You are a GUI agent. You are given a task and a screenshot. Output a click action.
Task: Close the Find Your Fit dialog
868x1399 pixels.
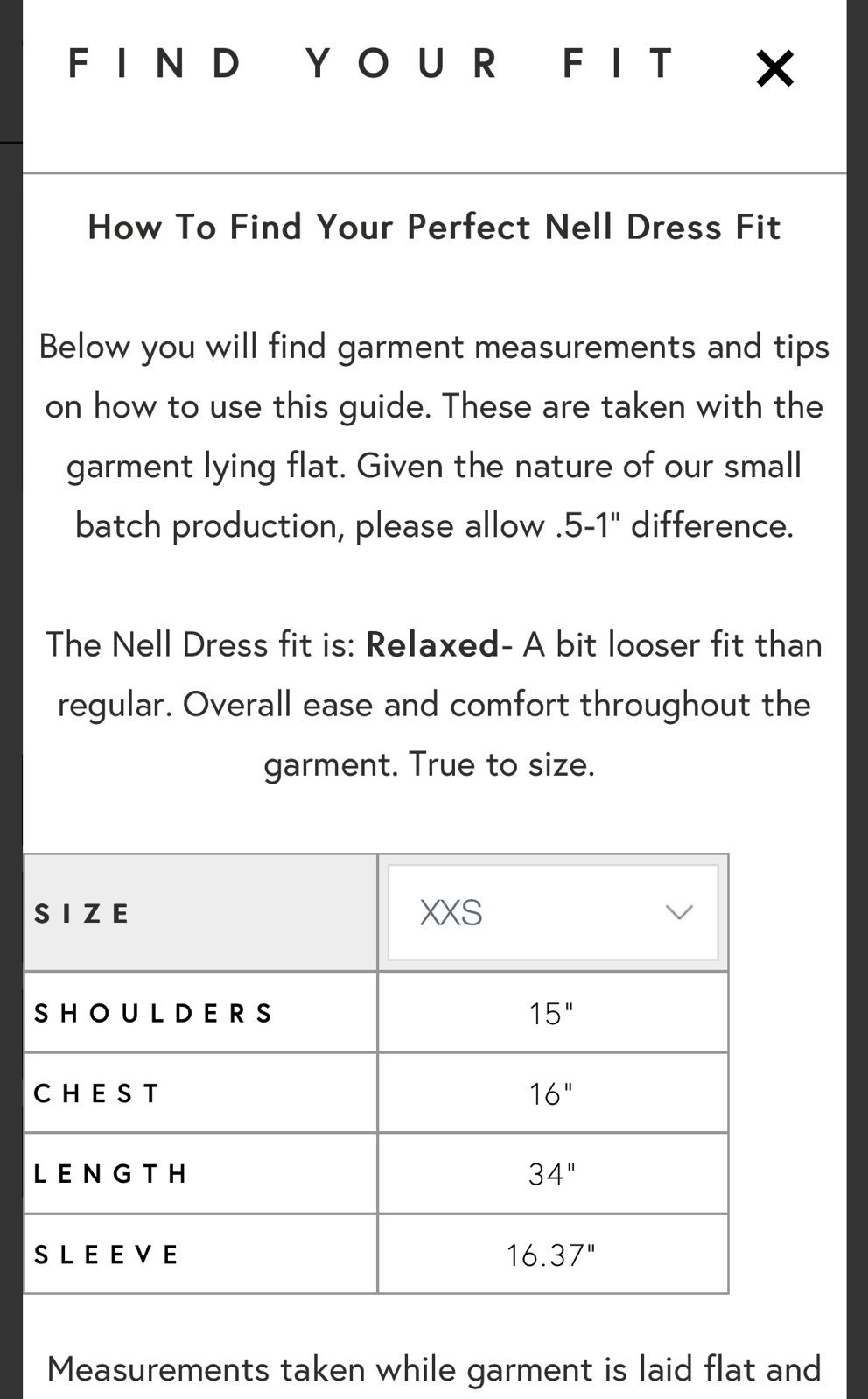774,68
